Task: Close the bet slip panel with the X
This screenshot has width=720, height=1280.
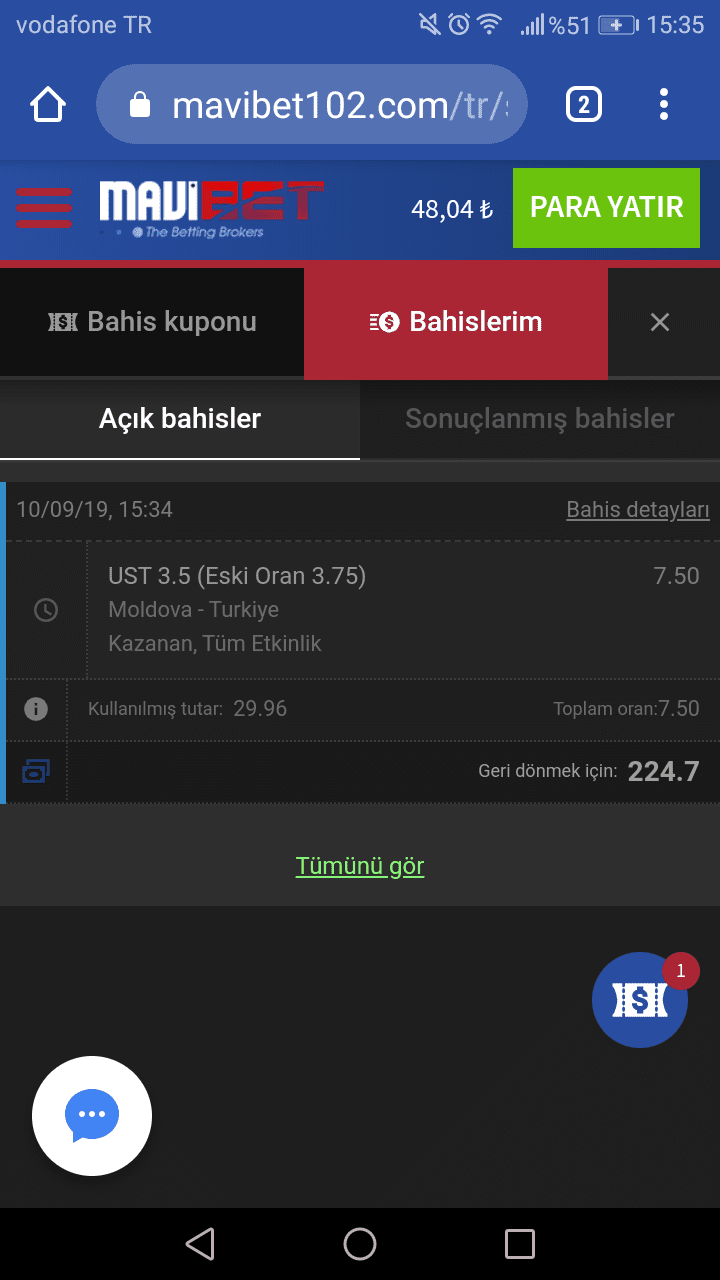Action: 660,322
